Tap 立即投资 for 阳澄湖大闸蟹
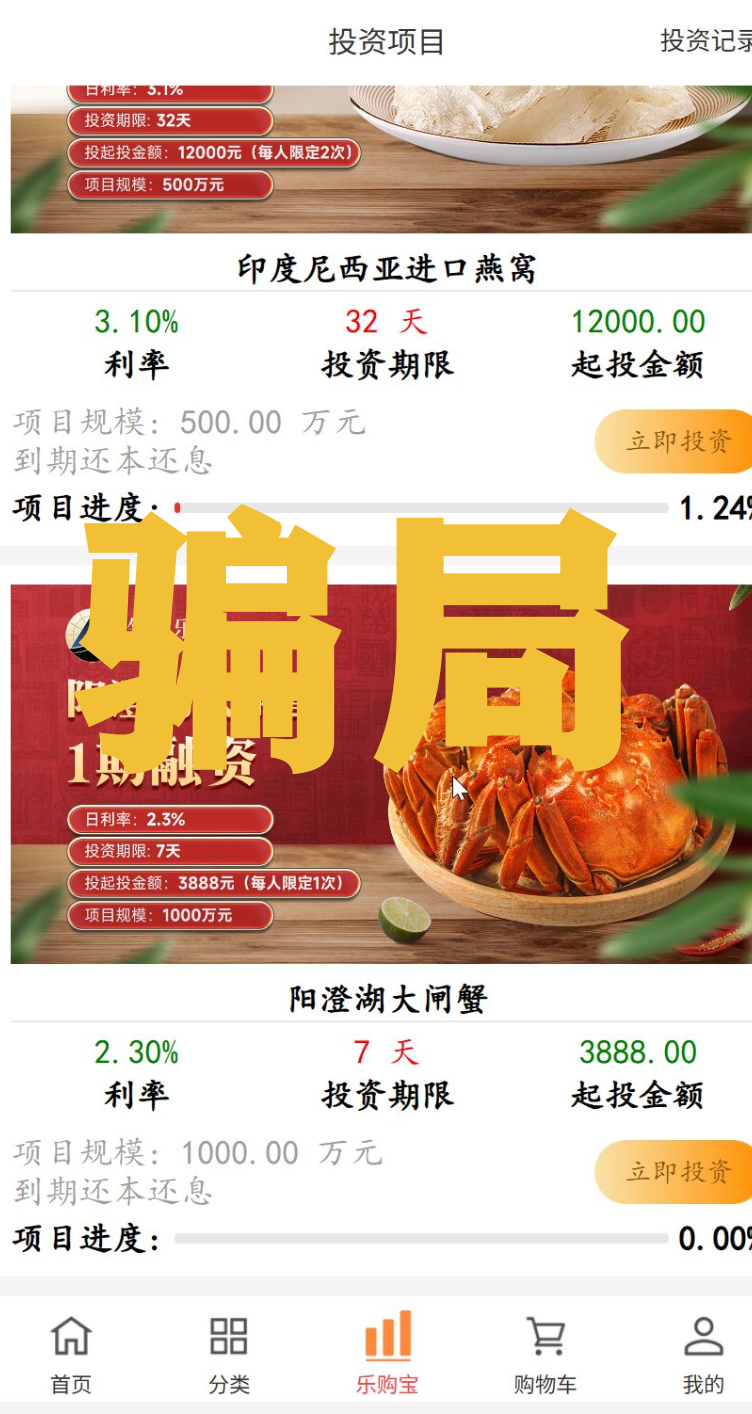Image resolution: width=752 pixels, height=1414 pixels. pos(676,1171)
